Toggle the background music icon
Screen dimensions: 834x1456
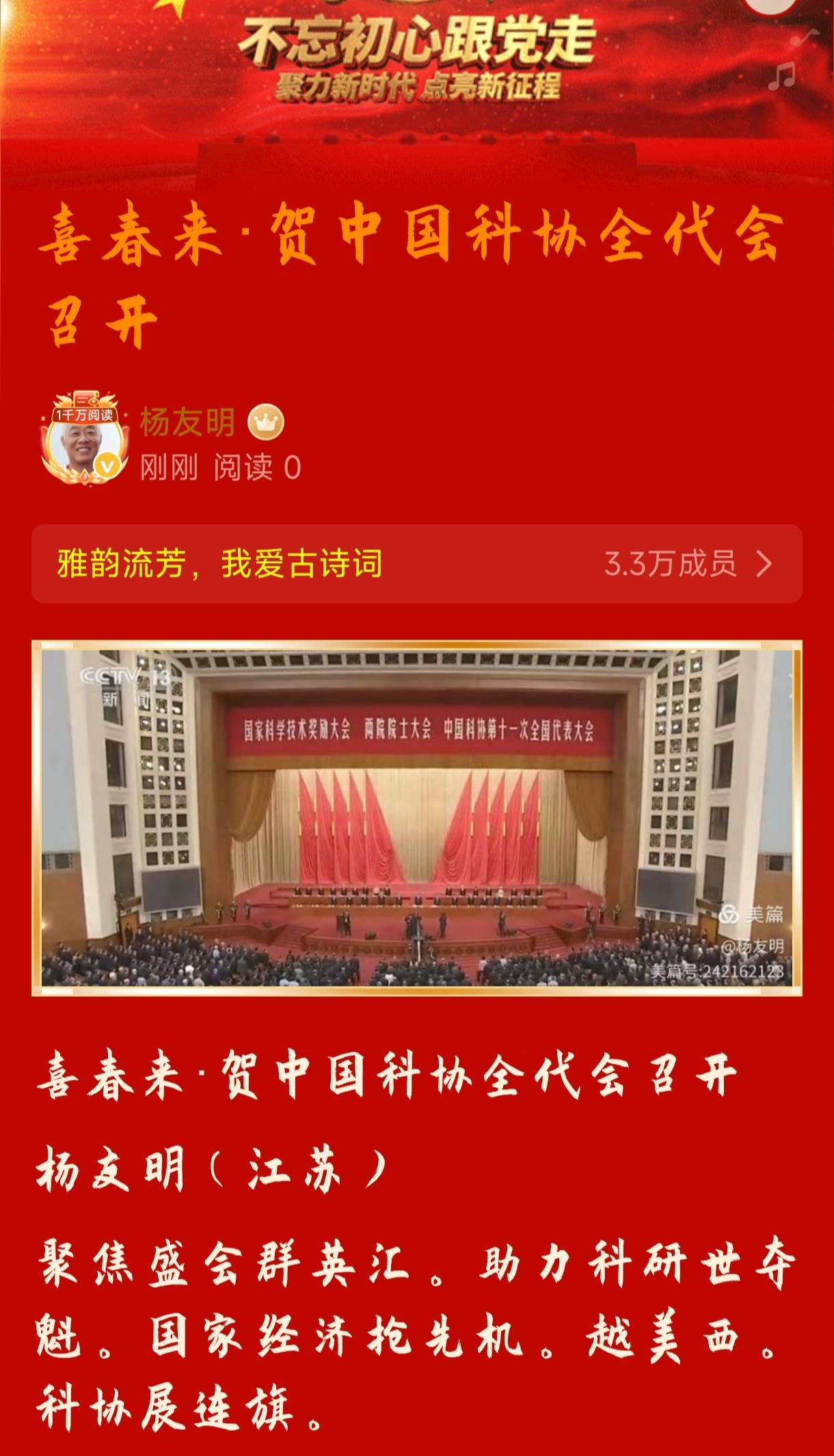(x=783, y=74)
